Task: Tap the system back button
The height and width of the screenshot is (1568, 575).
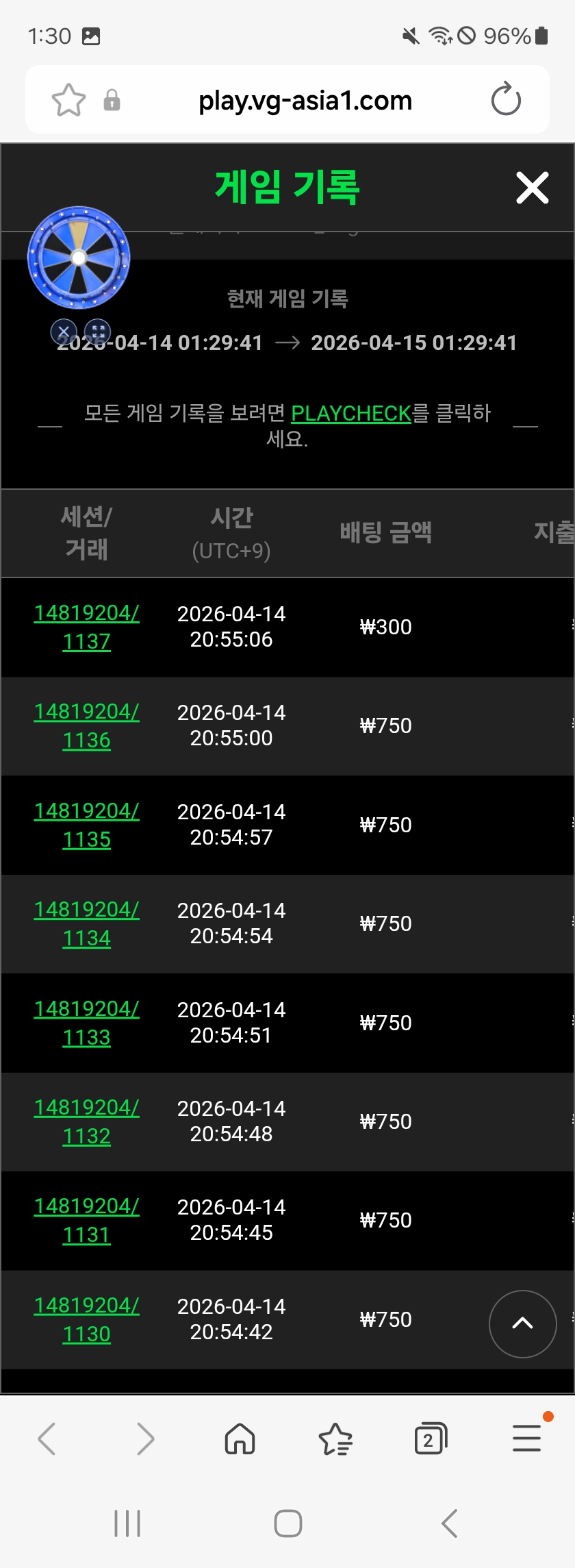Action: [449, 1523]
